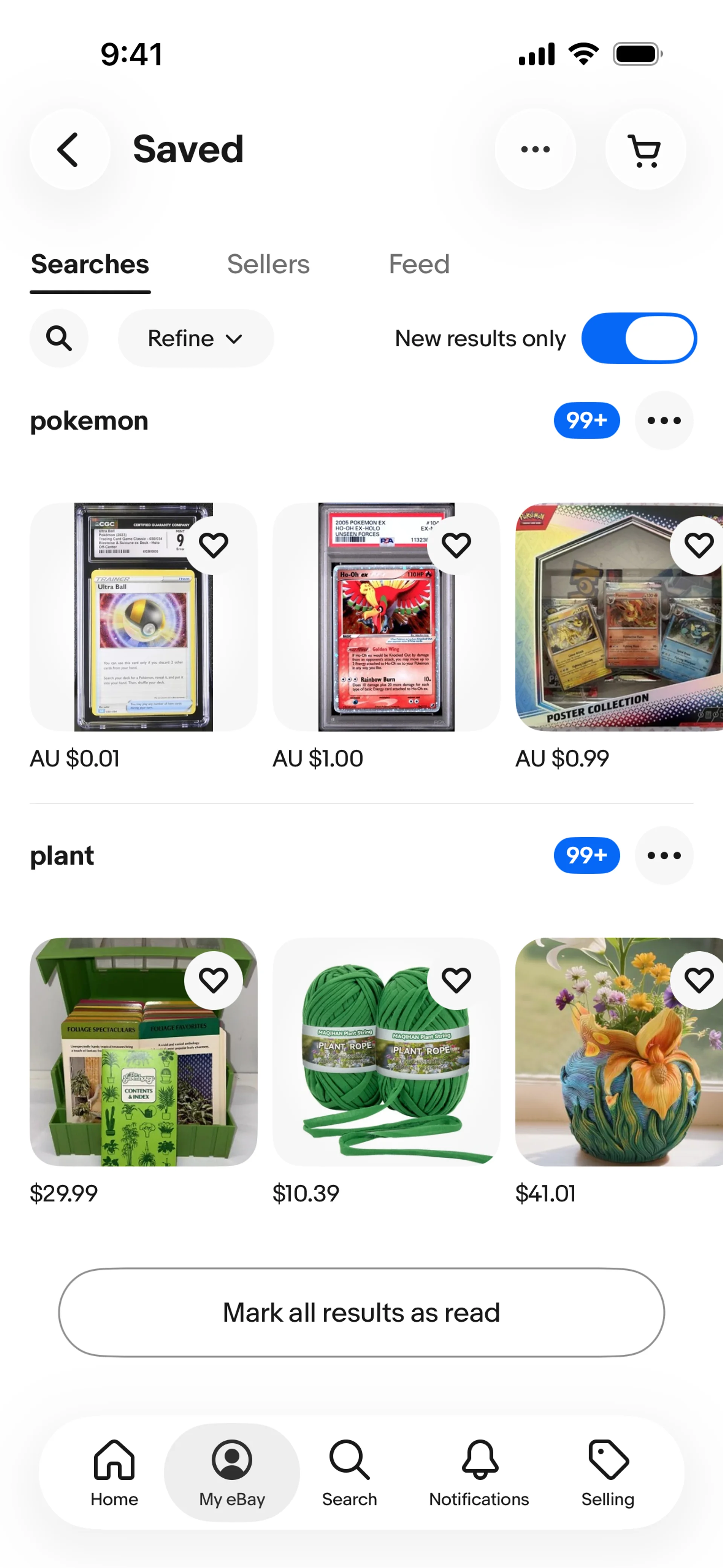Open the shopping cart
Screen dimensions: 723x1568
pos(645,149)
